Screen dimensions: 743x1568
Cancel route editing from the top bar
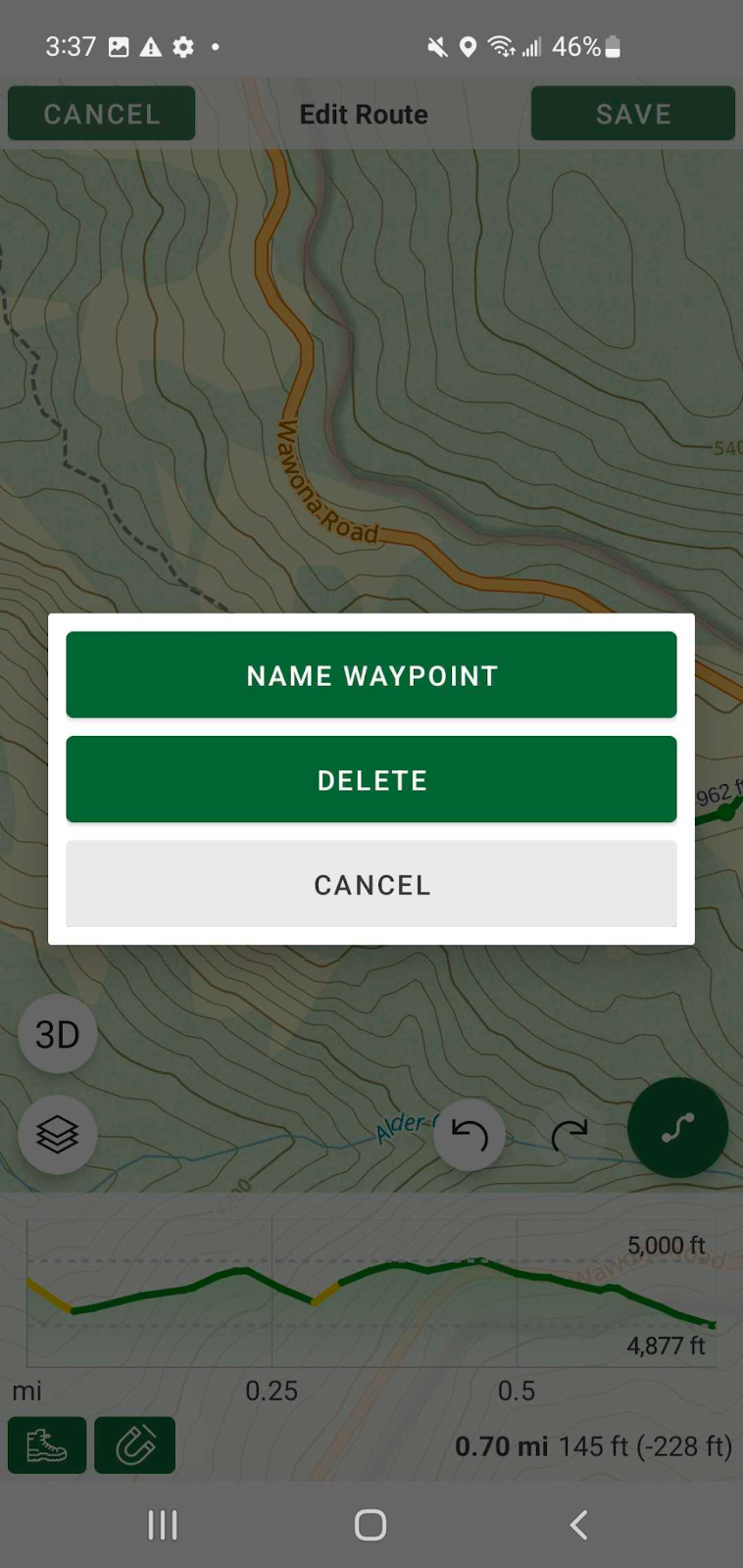[x=101, y=114]
